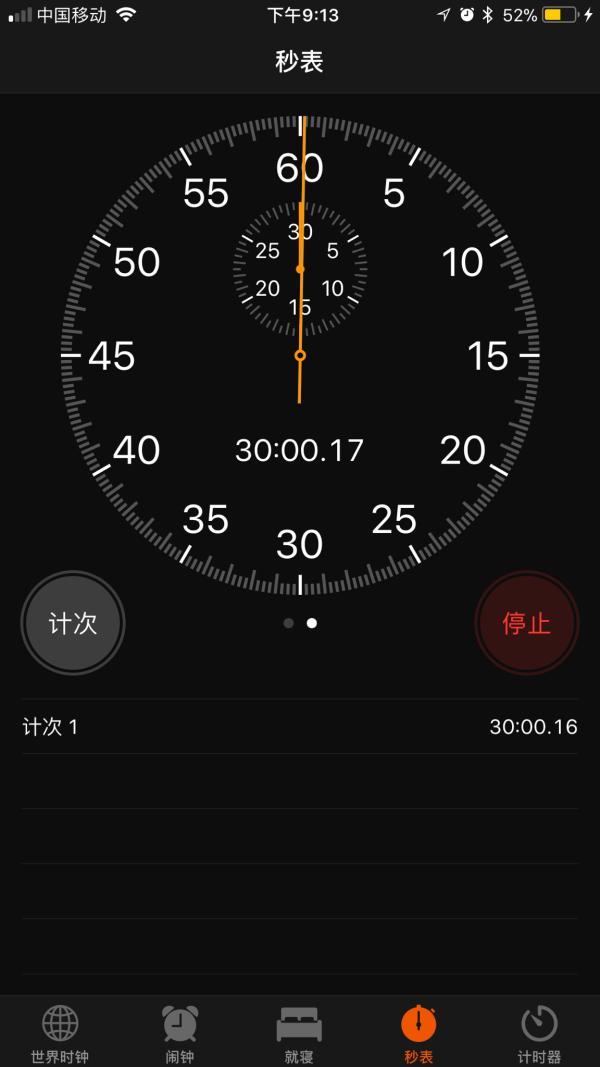Screen dimensions: 600x1067
Task: Go to the 就寝 bedtime tab
Action: click(x=299, y=1034)
